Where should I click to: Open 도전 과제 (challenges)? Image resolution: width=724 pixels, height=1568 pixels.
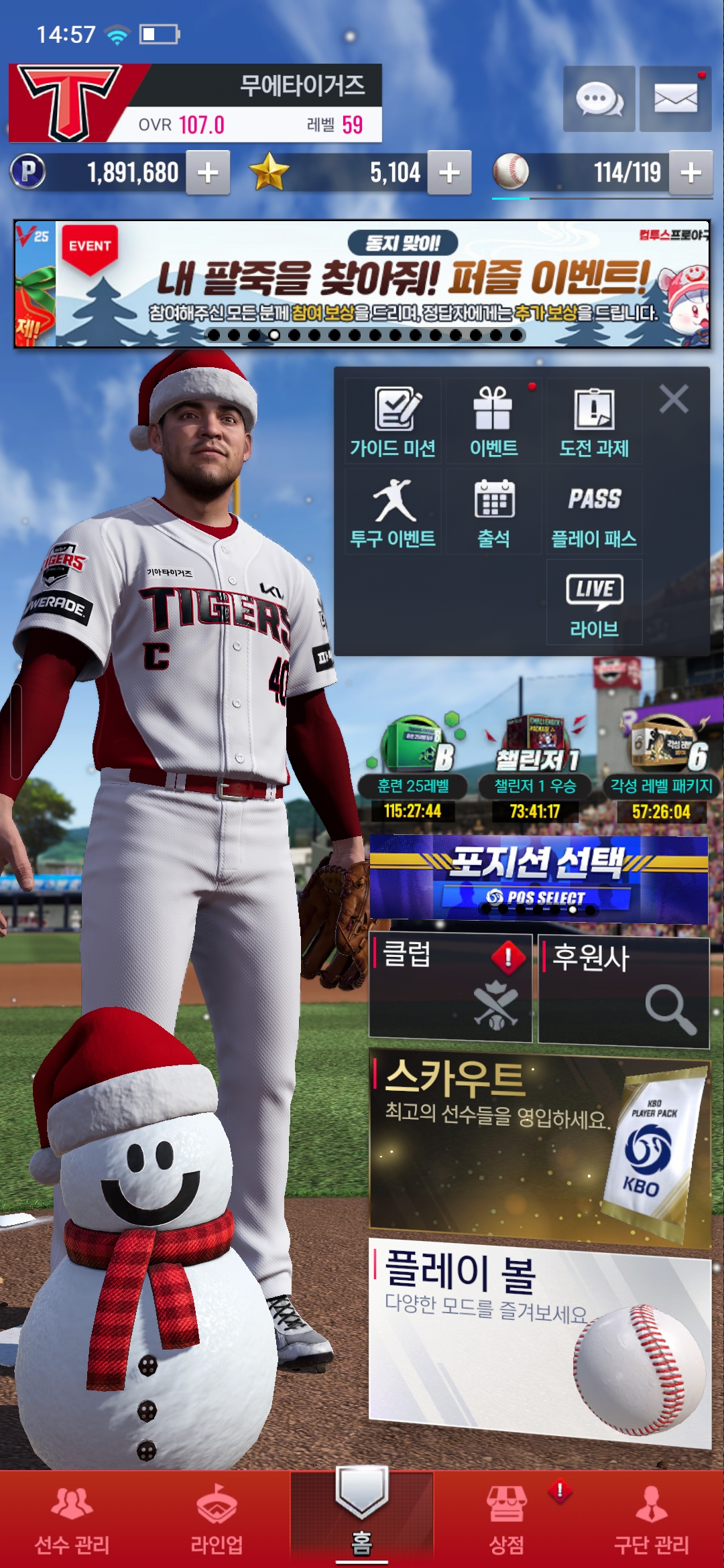594,421
